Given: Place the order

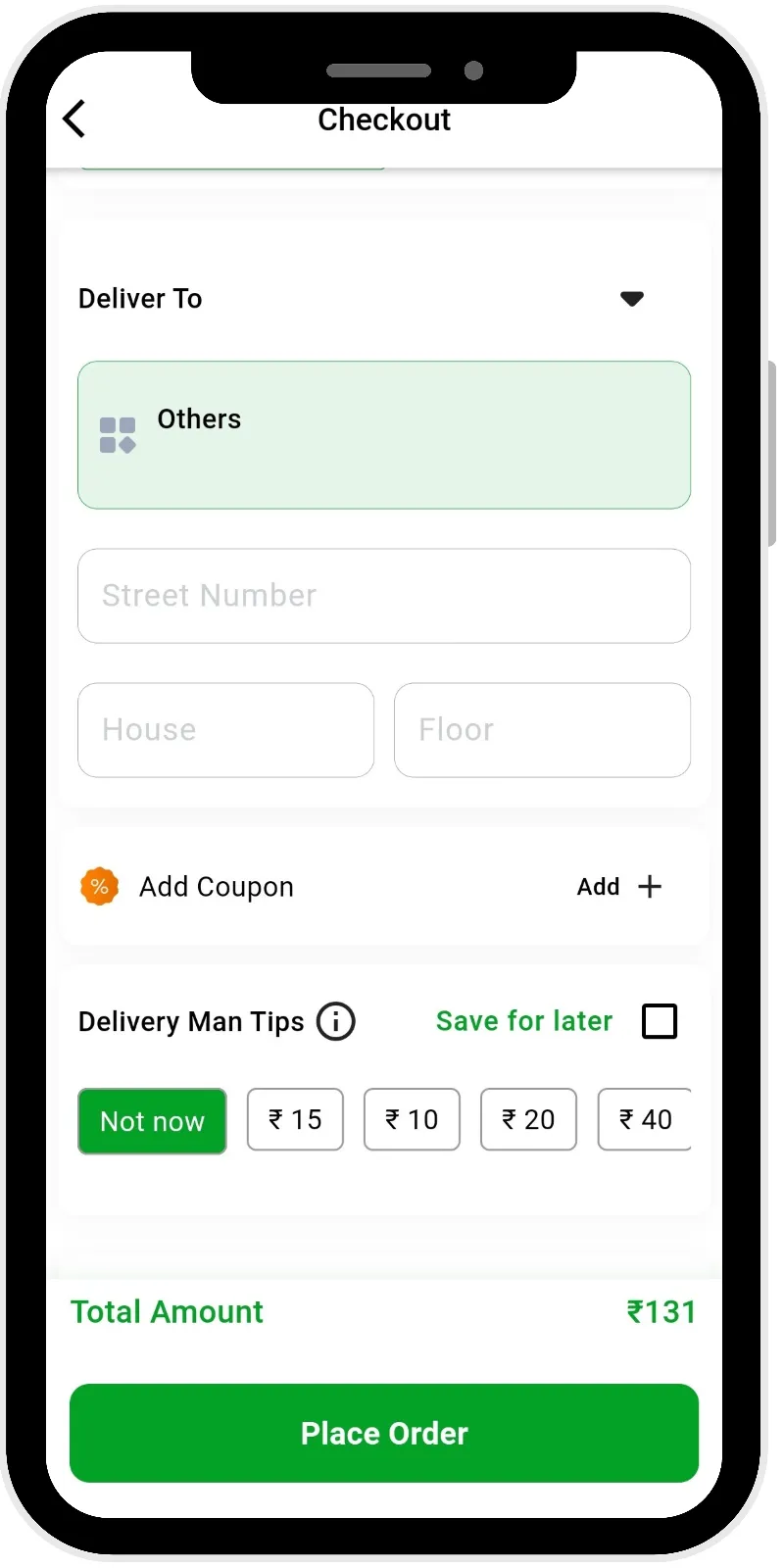Looking at the screenshot, I should [x=384, y=1433].
